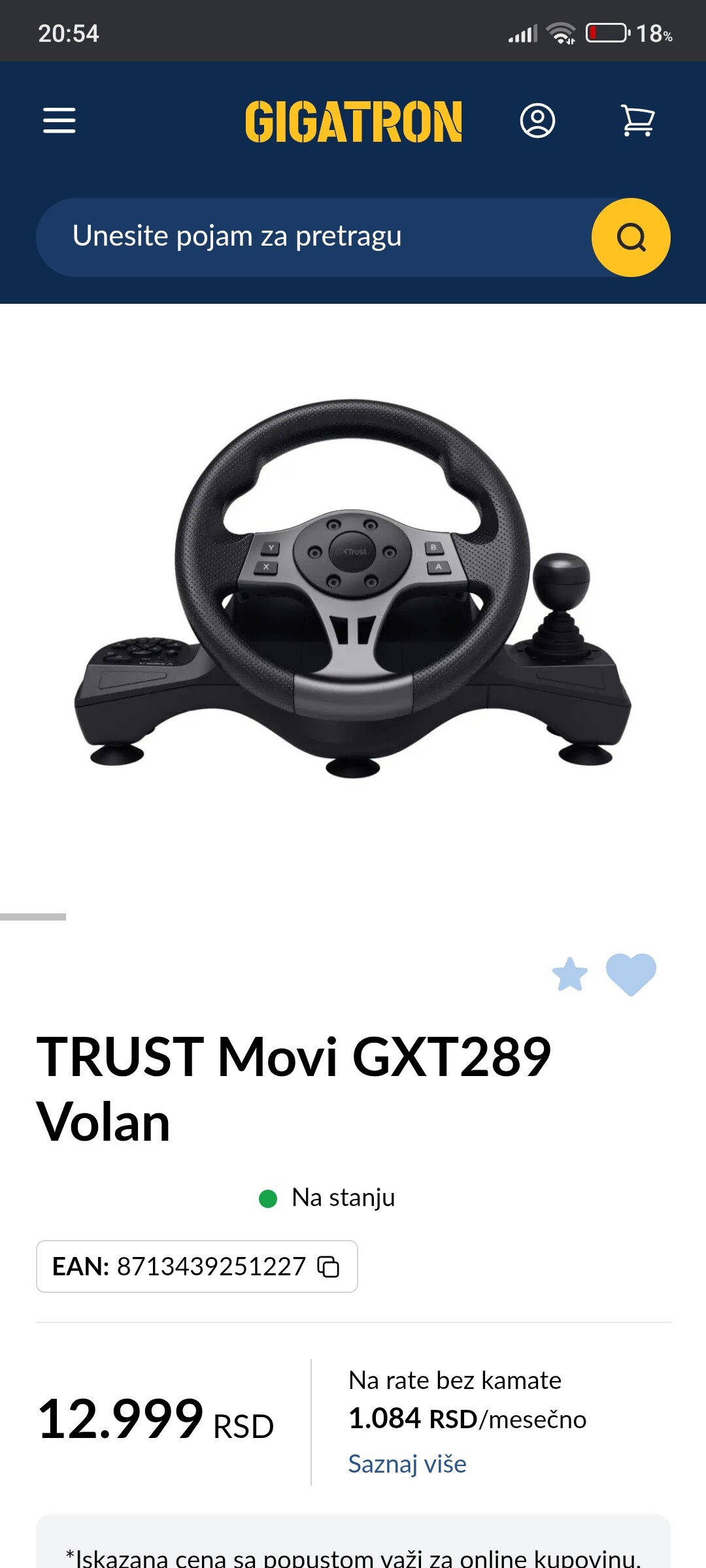Screen dimensions: 706x1568
Task: Open the hamburger menu
Action: (59, 121)
